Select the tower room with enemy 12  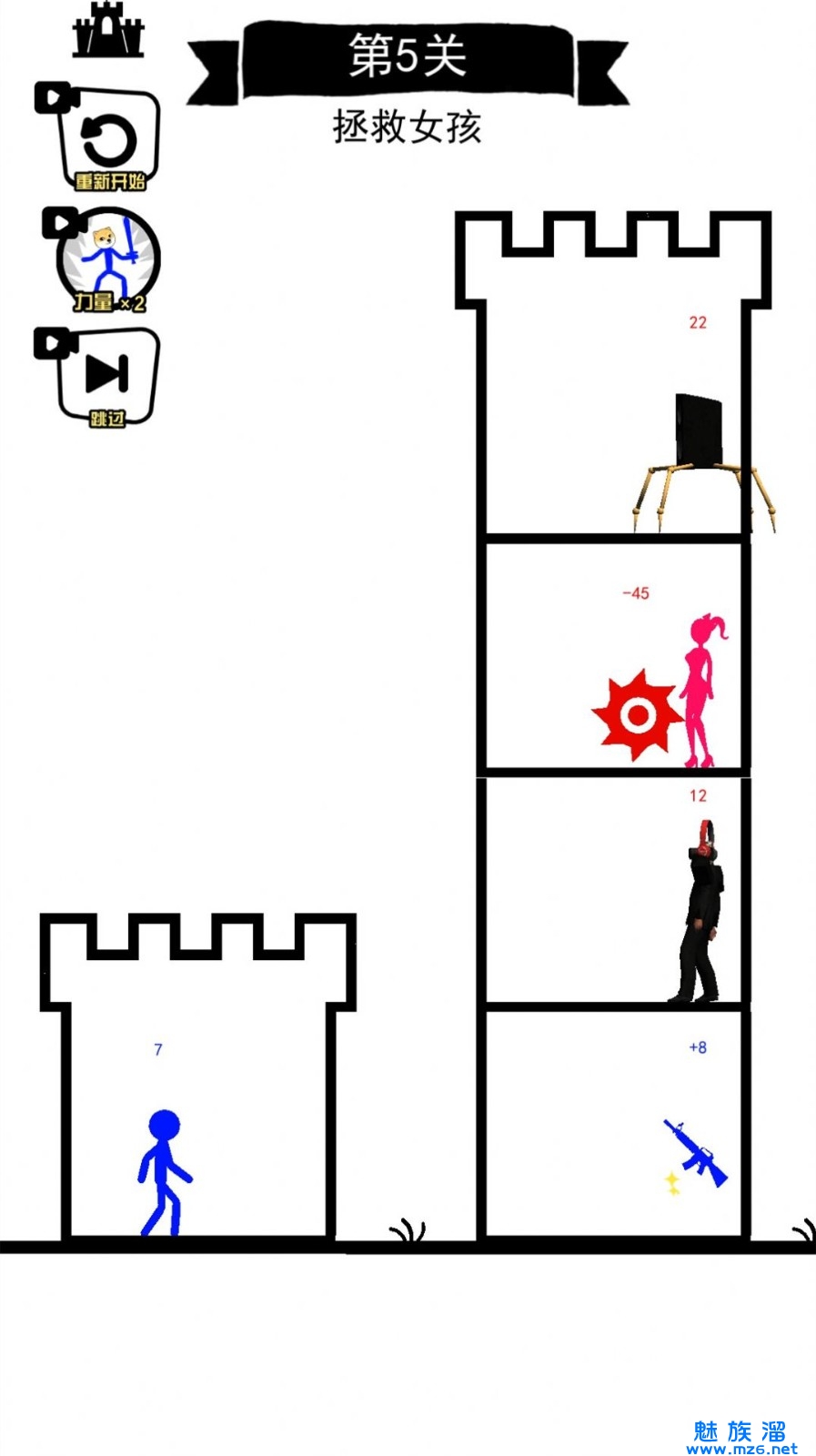click(x=615, y=892)
